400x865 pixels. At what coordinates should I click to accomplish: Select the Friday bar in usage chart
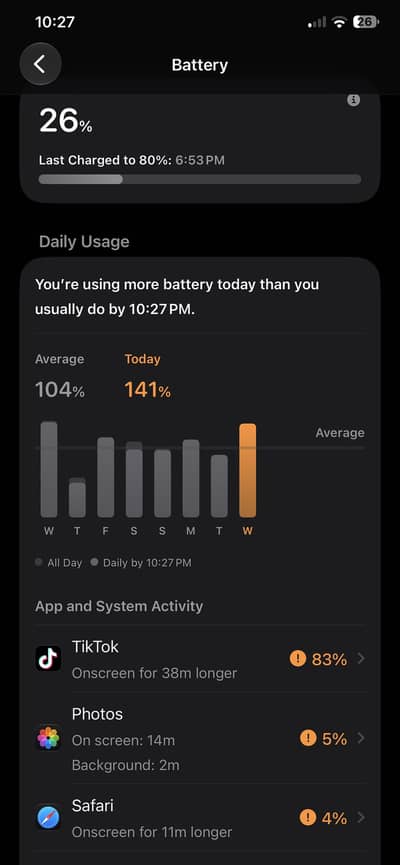(106, 477)
